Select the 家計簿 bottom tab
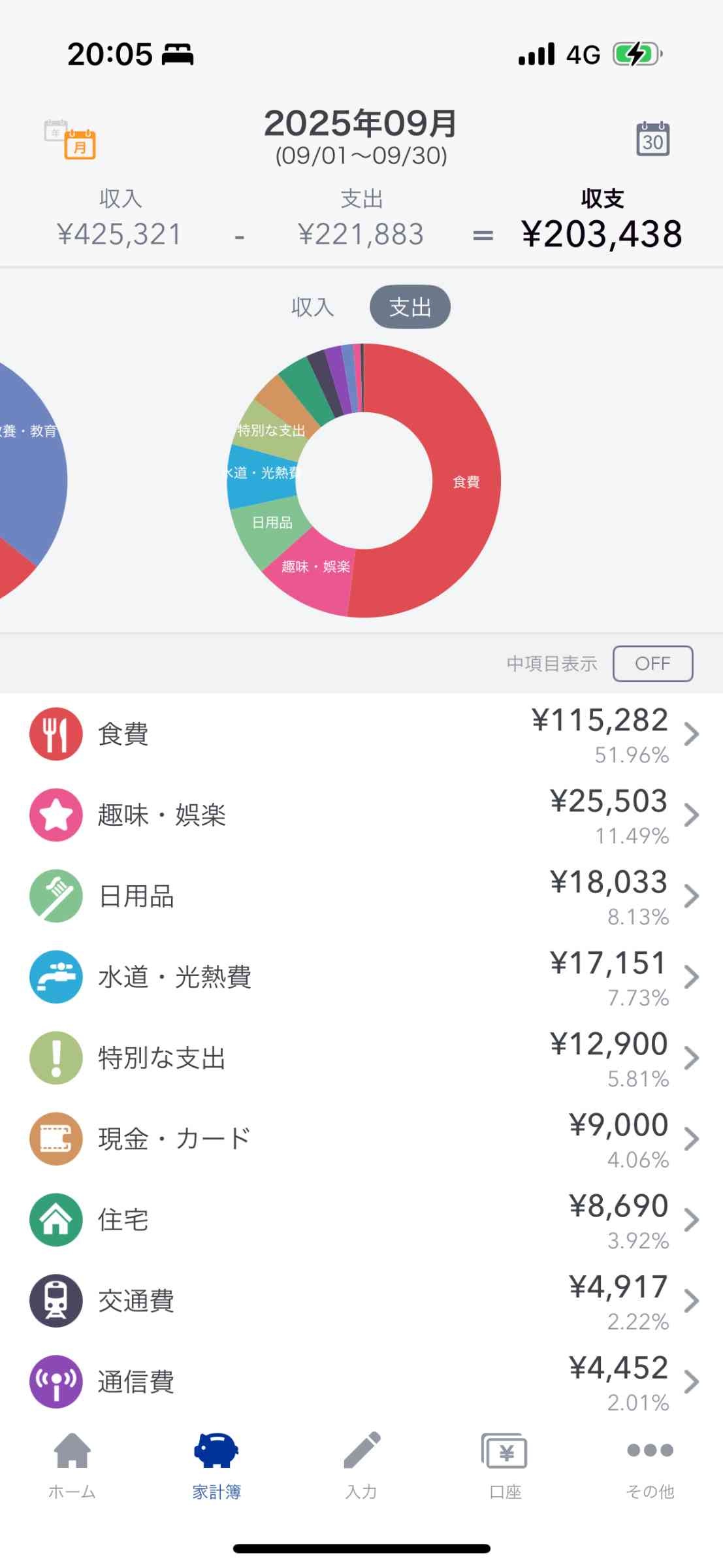The height and width of the screenshot is (1568, 723). coord(217,1465)
